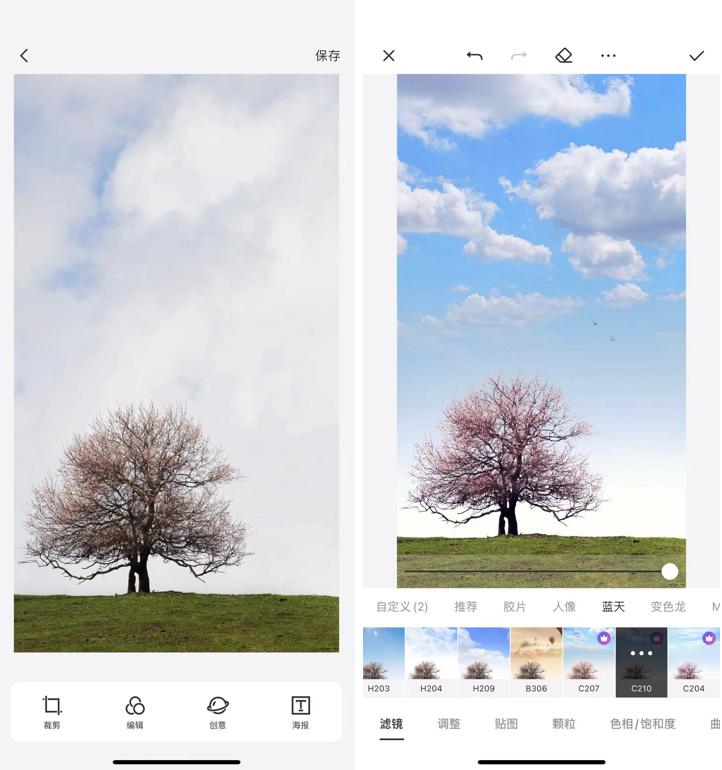This screenshot has height=770, width=722.
Task: Open the three-dot overflow menu
Action: 608,56
